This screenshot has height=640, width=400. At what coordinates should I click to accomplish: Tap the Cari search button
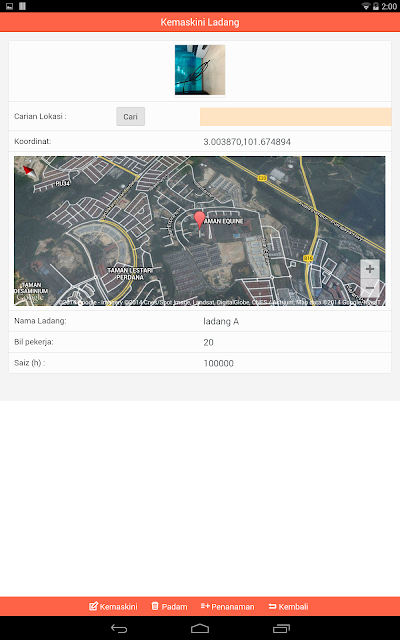tap(131, 117)
